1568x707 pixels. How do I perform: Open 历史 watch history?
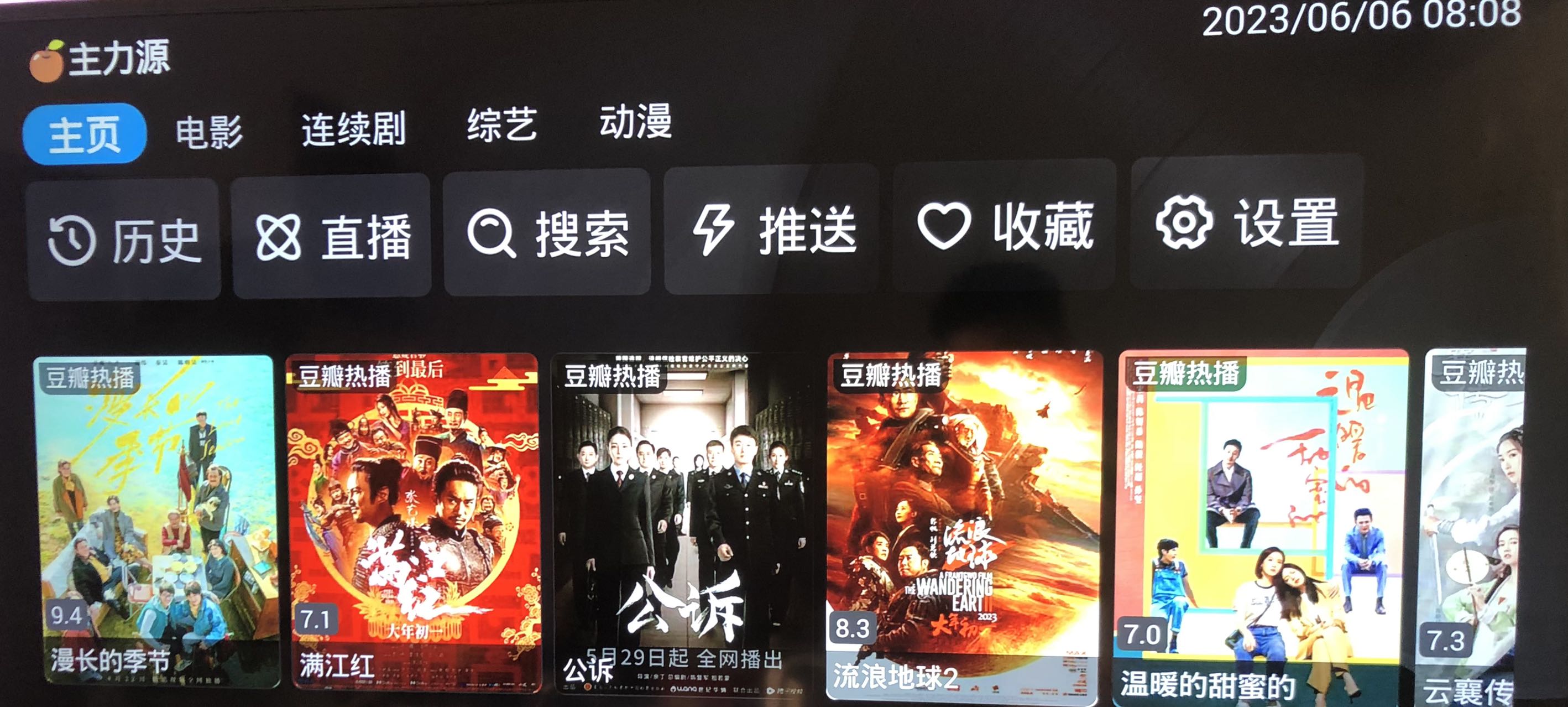(x=123, y=240)
